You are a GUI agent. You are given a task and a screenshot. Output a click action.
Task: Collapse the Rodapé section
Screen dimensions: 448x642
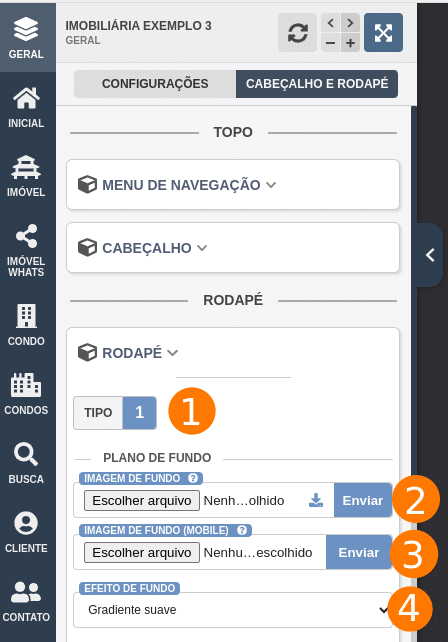tap(128, 353)
